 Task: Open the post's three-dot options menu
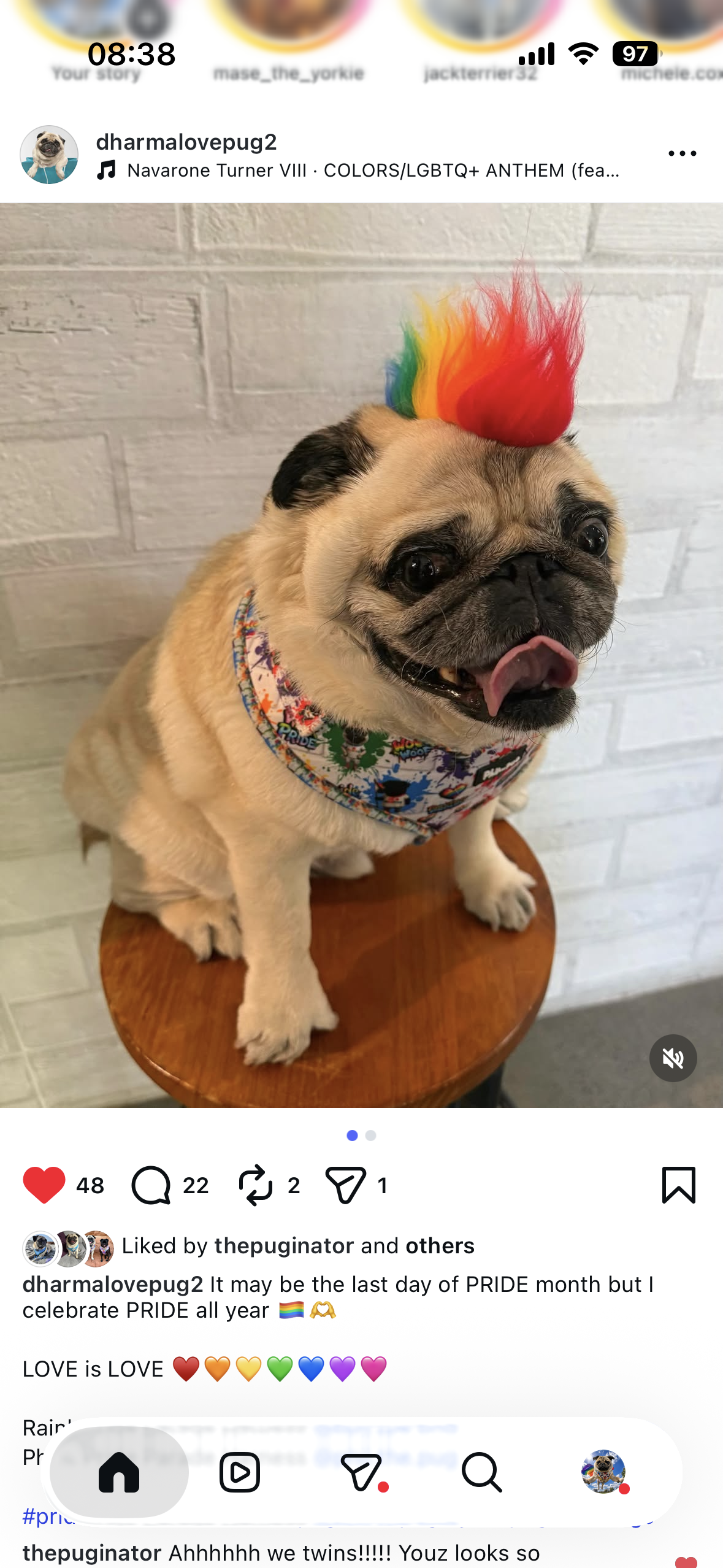point(682,153)
